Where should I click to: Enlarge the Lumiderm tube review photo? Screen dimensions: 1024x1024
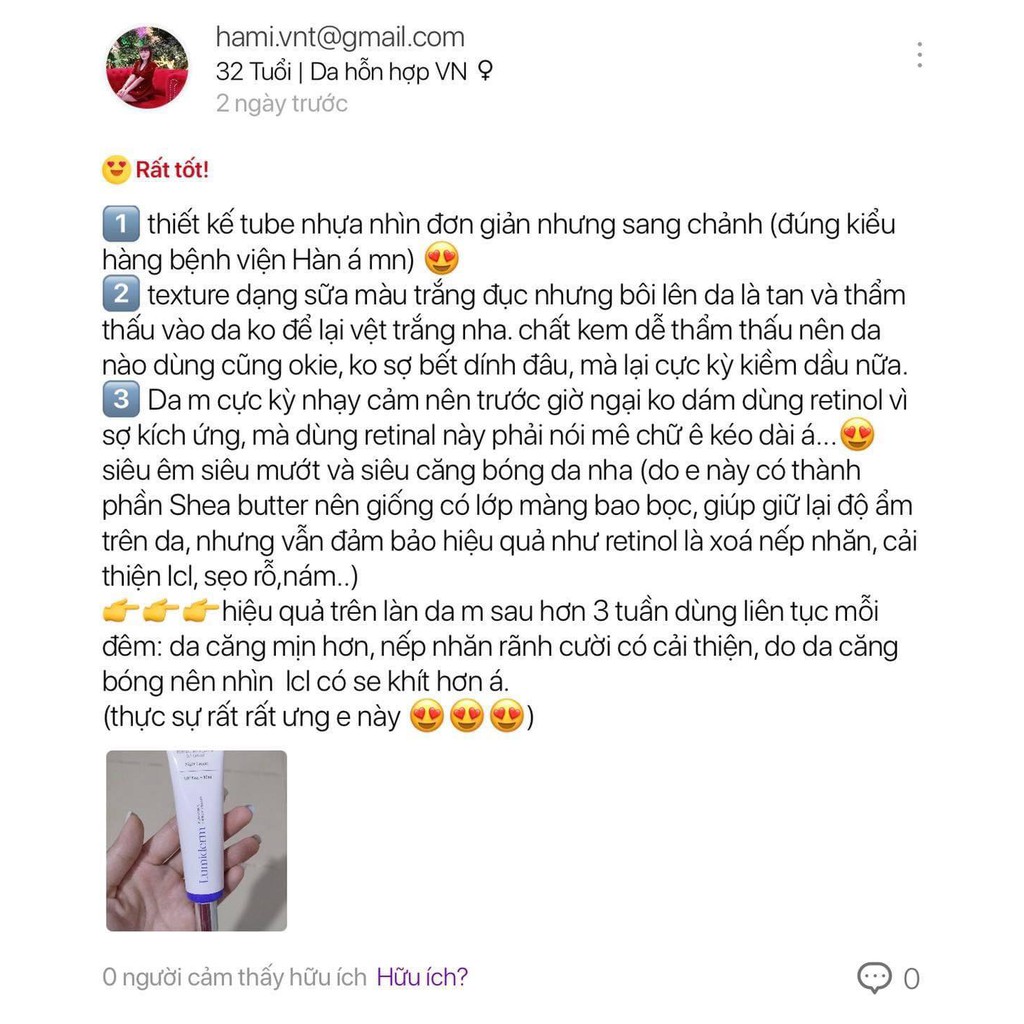pos(197,840)
